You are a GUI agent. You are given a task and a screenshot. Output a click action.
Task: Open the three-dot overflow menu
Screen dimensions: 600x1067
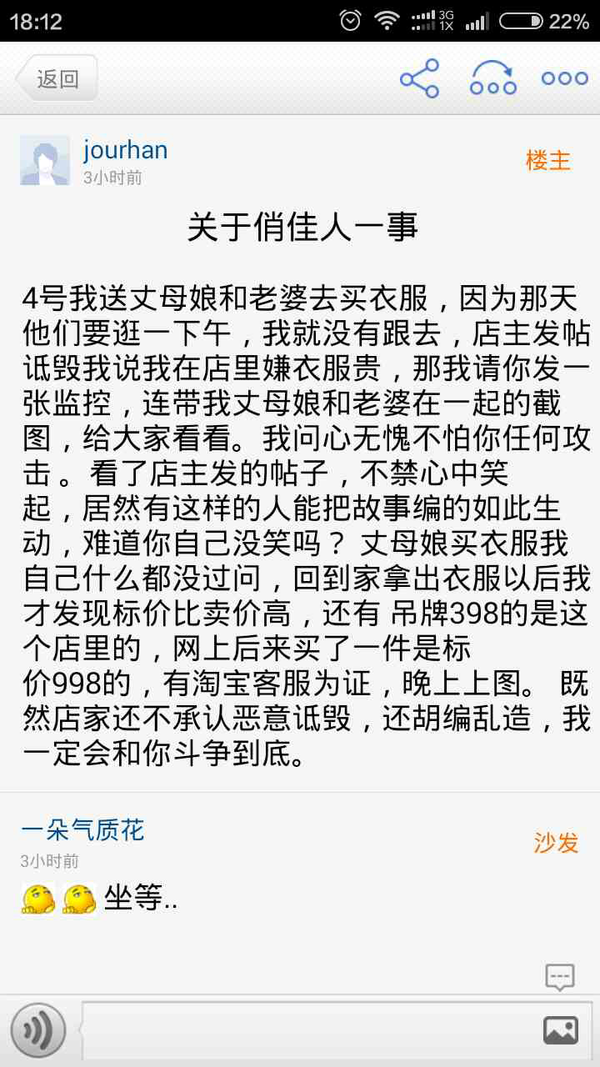[x=564, y=79]
